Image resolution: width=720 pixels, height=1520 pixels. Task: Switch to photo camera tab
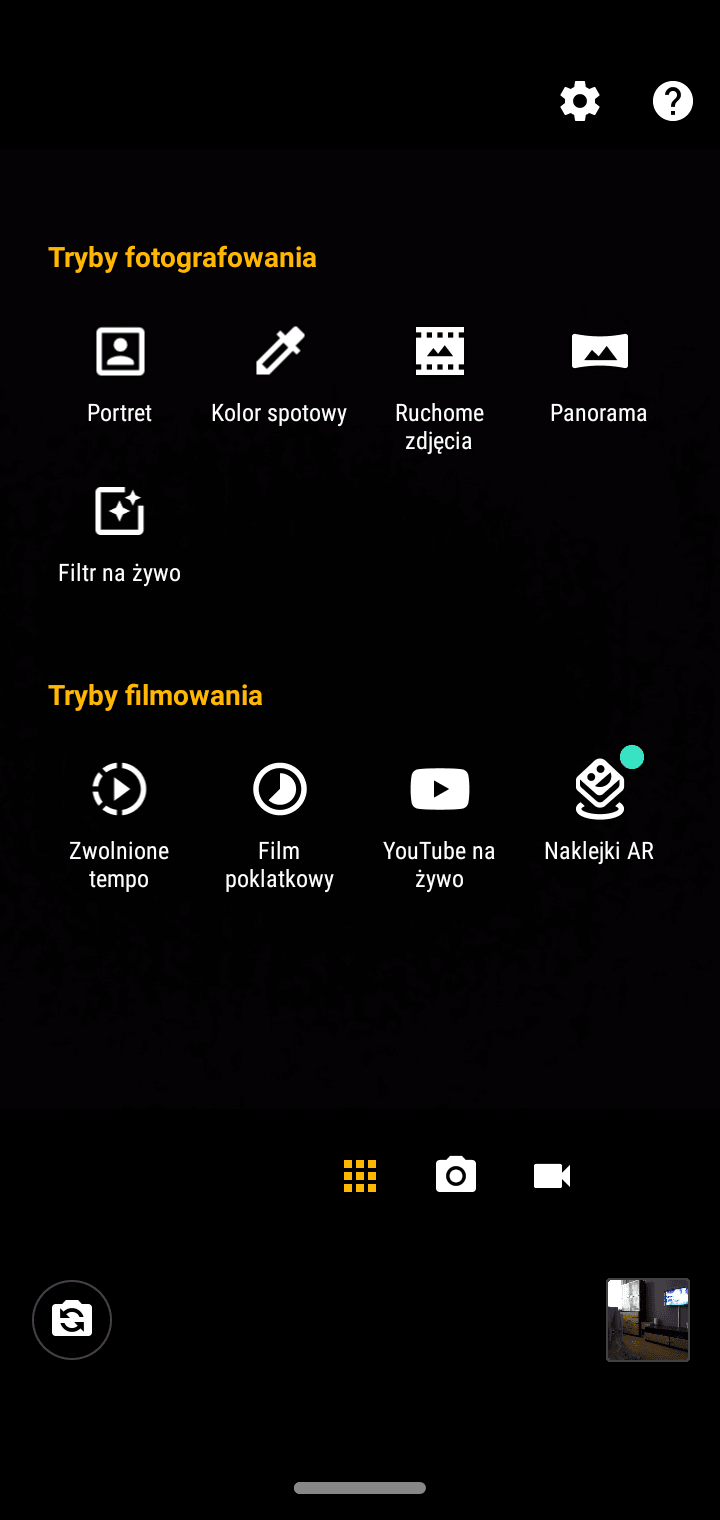456,1175
